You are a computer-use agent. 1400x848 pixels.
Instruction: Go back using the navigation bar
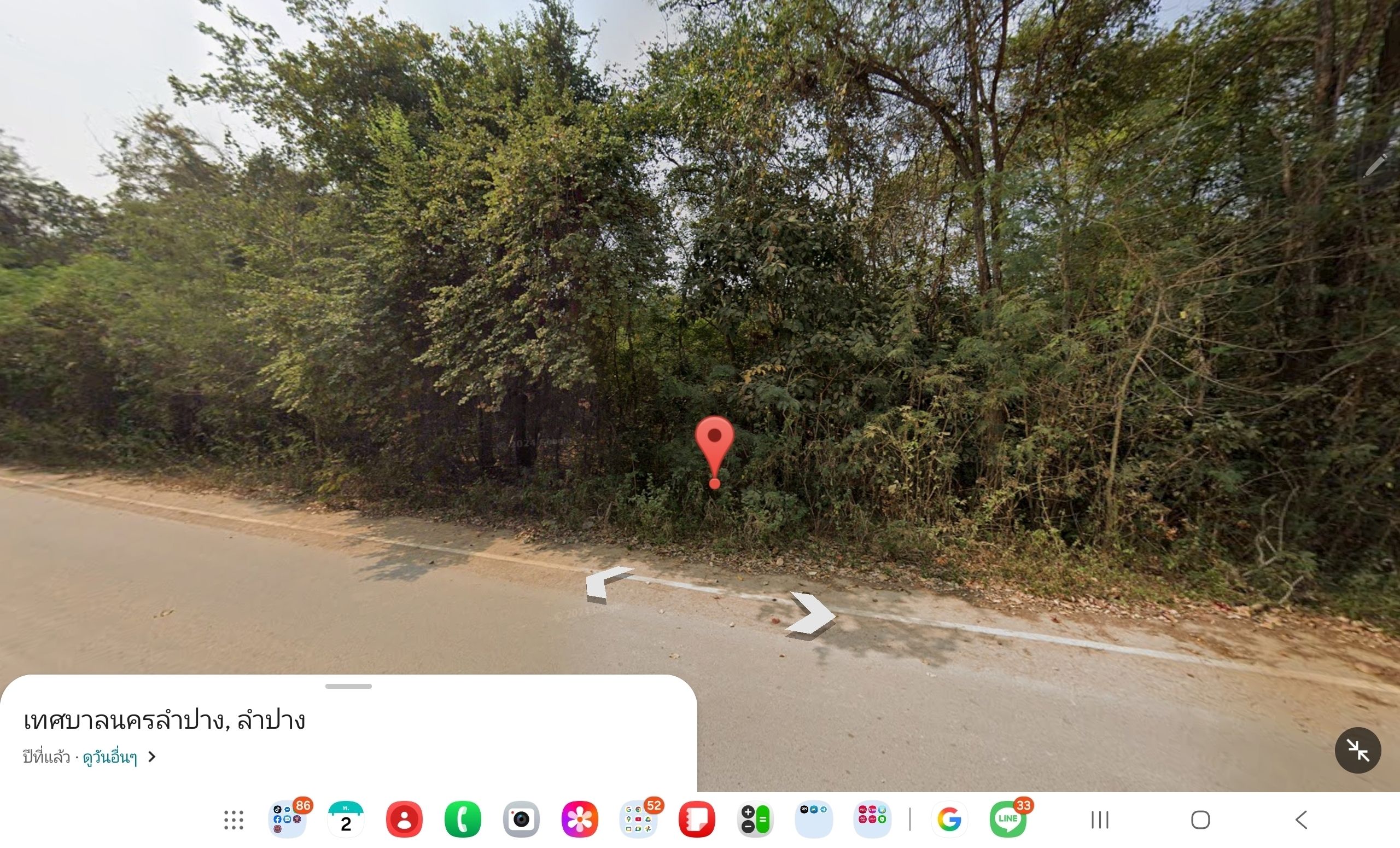(x=1301, y=820)
